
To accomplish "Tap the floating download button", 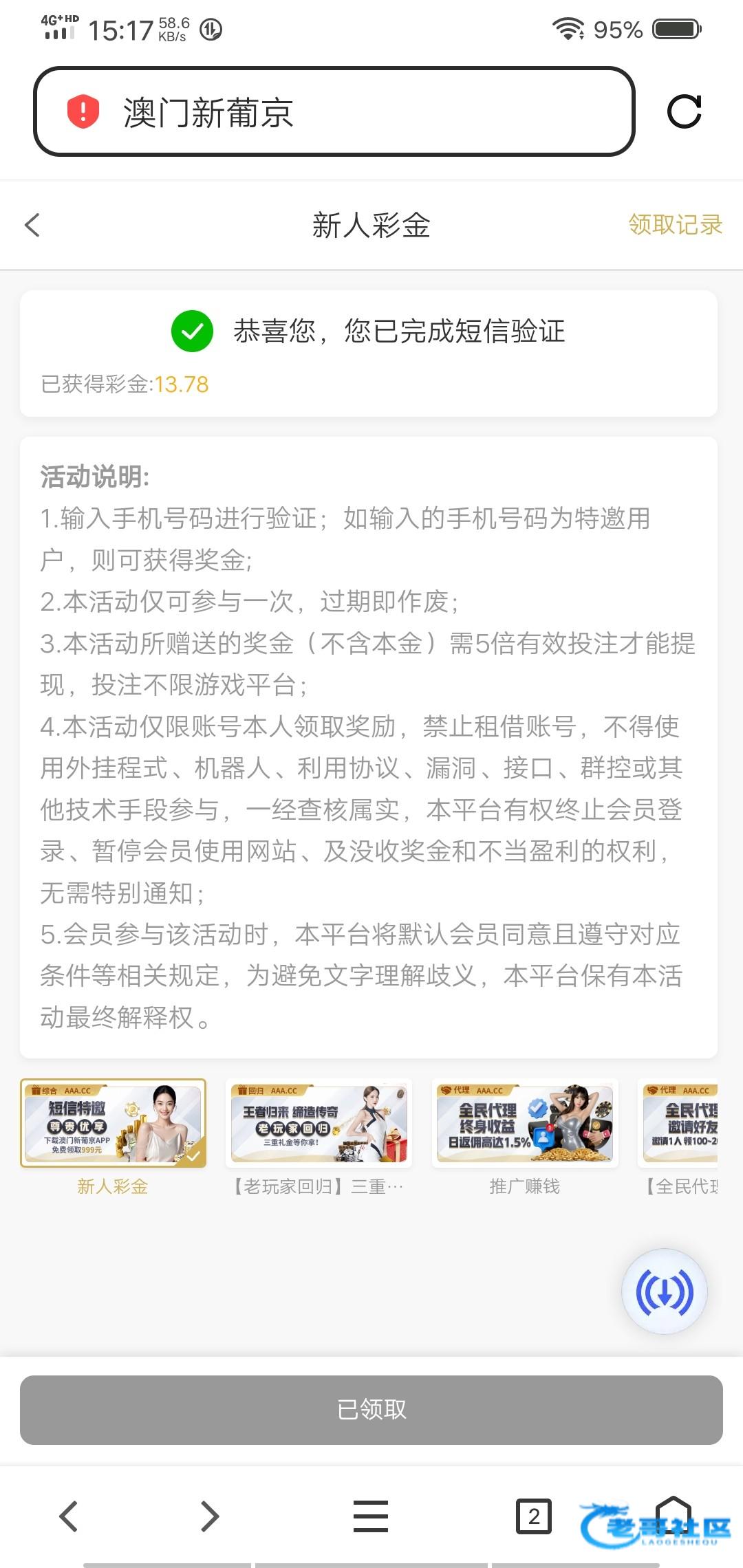I will pos(664,1292).
